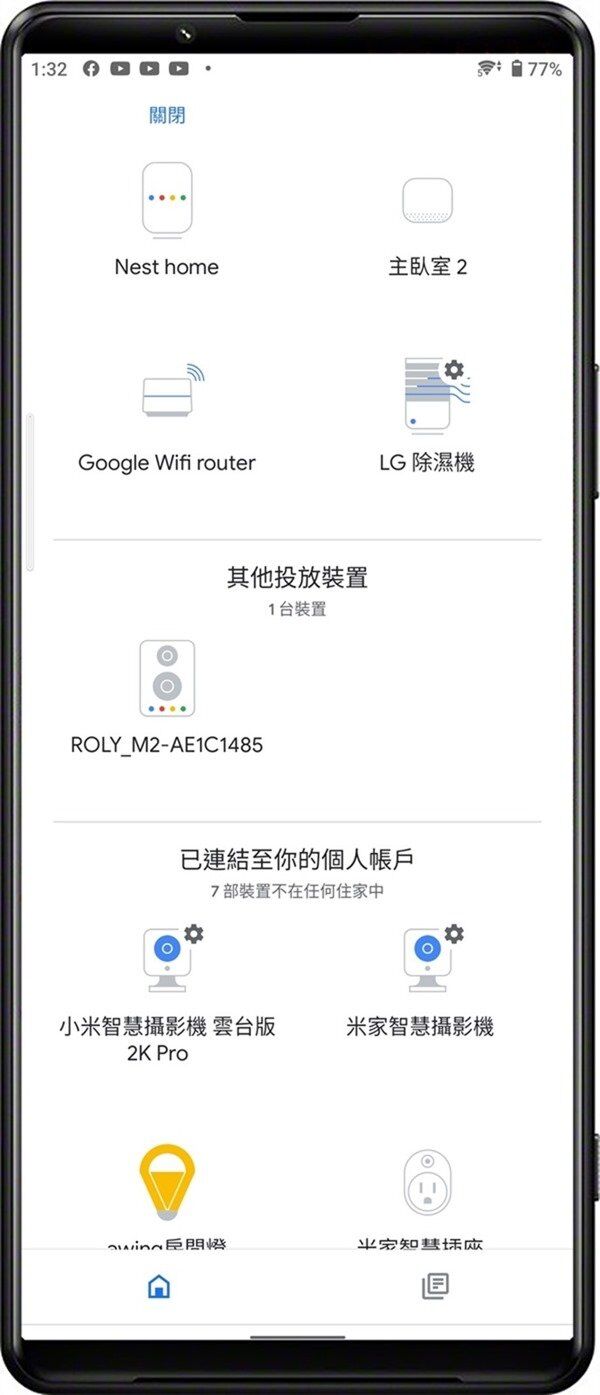
Task: Switch to the Feed tab
Action: 435,1287
